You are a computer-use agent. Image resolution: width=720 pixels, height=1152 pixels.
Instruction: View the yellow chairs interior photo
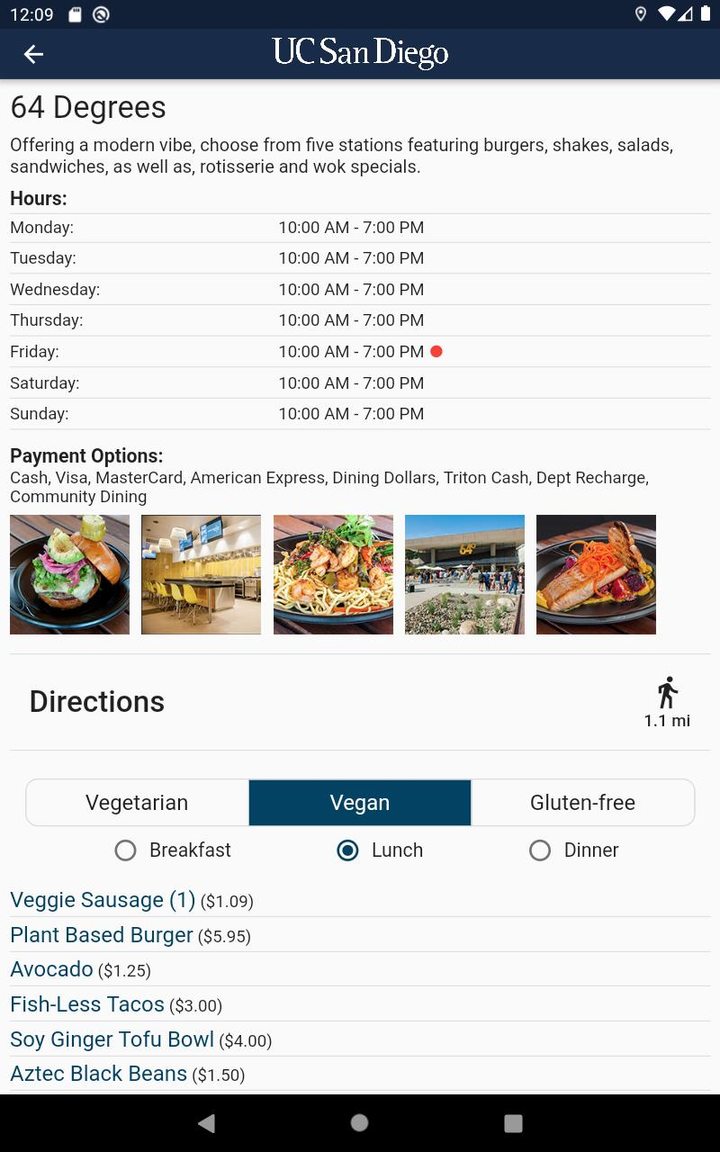click(201, 575)
